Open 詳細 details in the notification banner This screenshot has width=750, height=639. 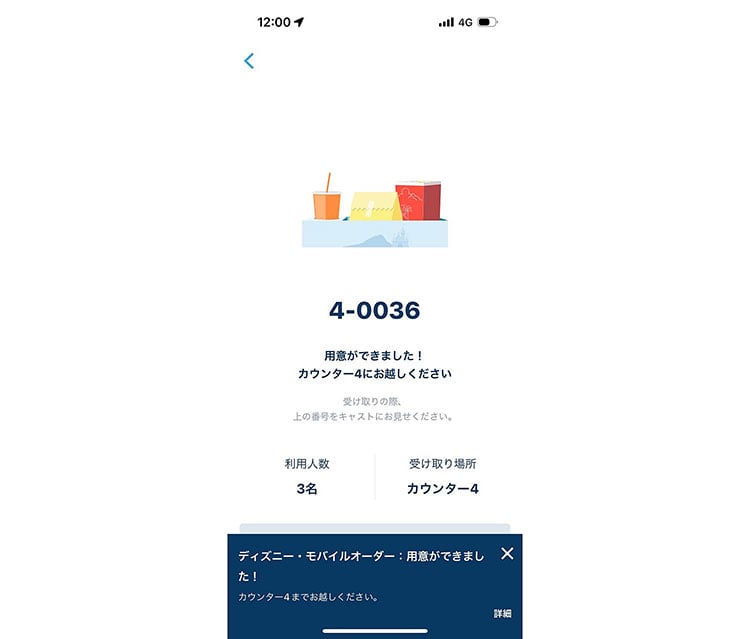click(502, 613)
